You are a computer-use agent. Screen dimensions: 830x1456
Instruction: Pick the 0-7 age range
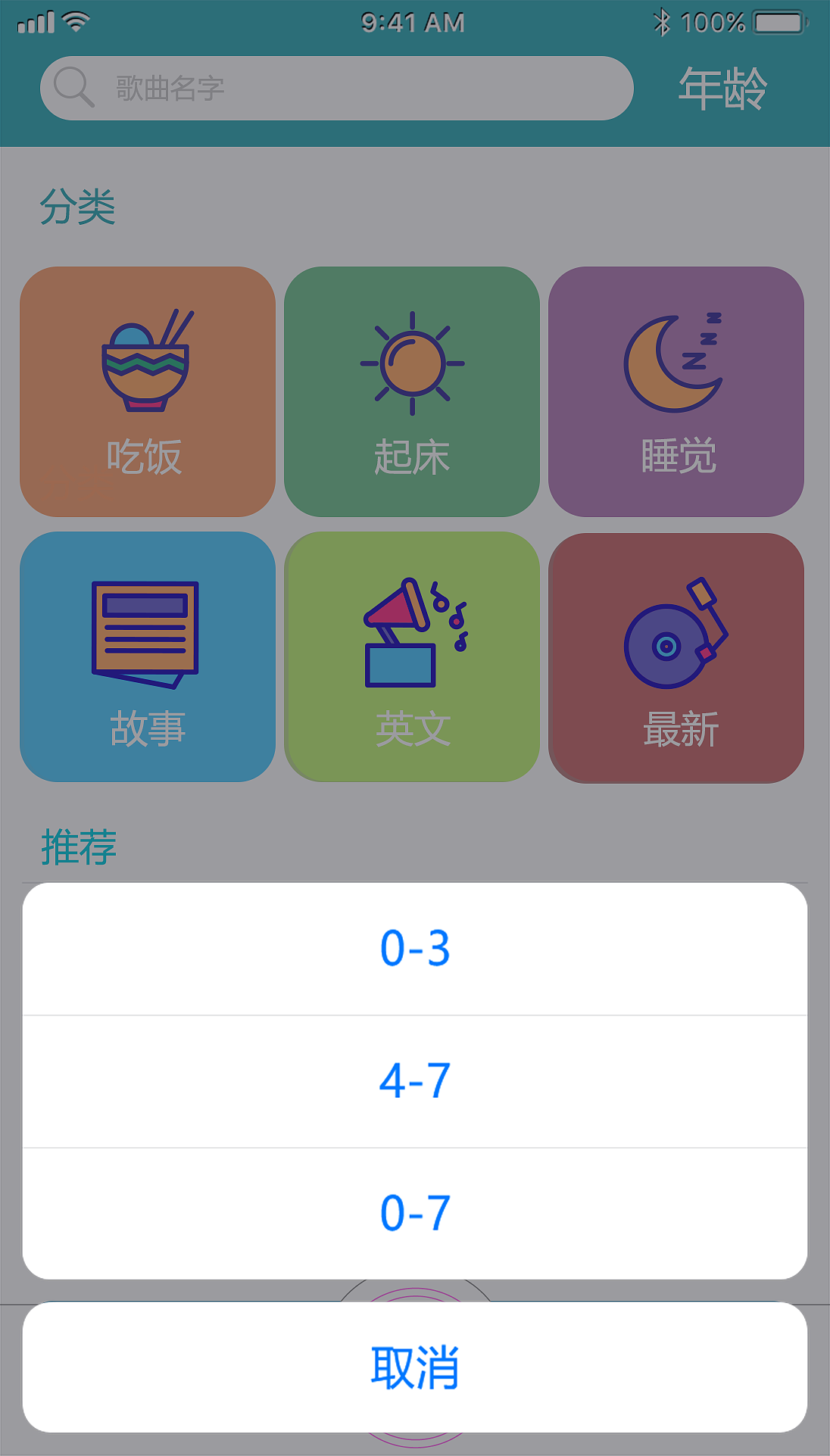(x=413, y=1212)
